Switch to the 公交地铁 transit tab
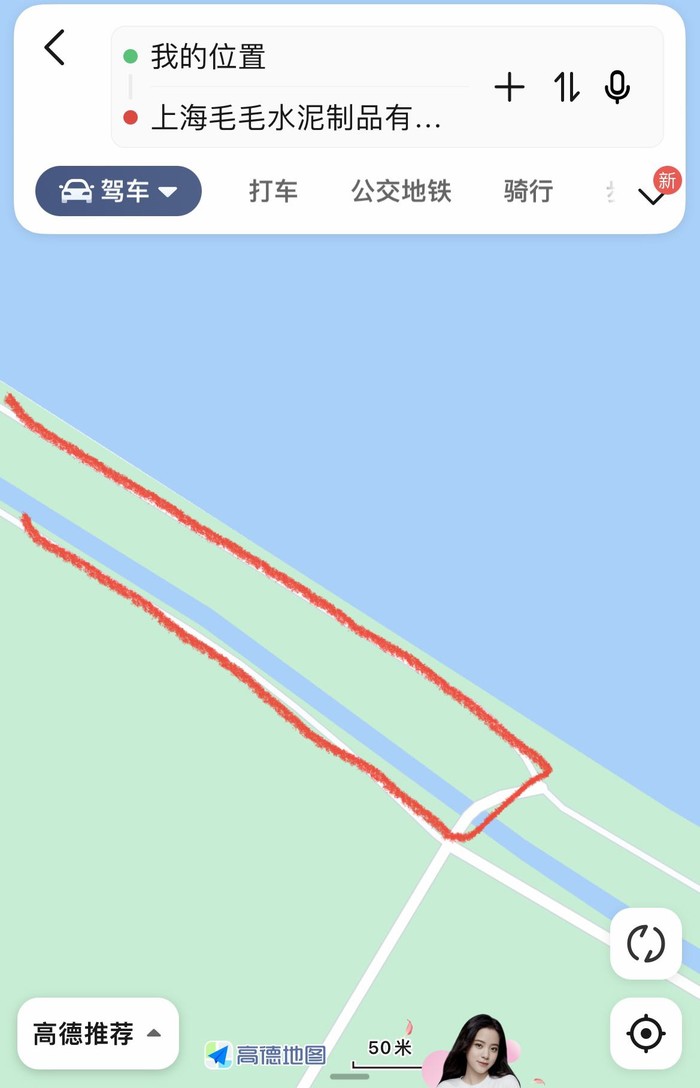 pyautogui.click(x=401, y=191)
